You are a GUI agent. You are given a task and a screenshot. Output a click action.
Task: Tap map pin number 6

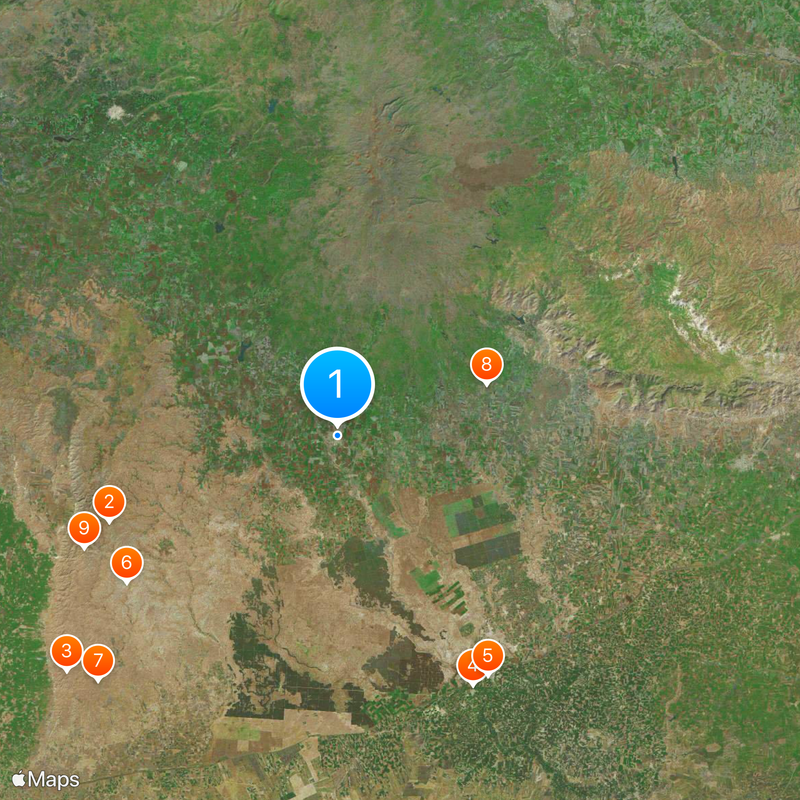point(126,563)
